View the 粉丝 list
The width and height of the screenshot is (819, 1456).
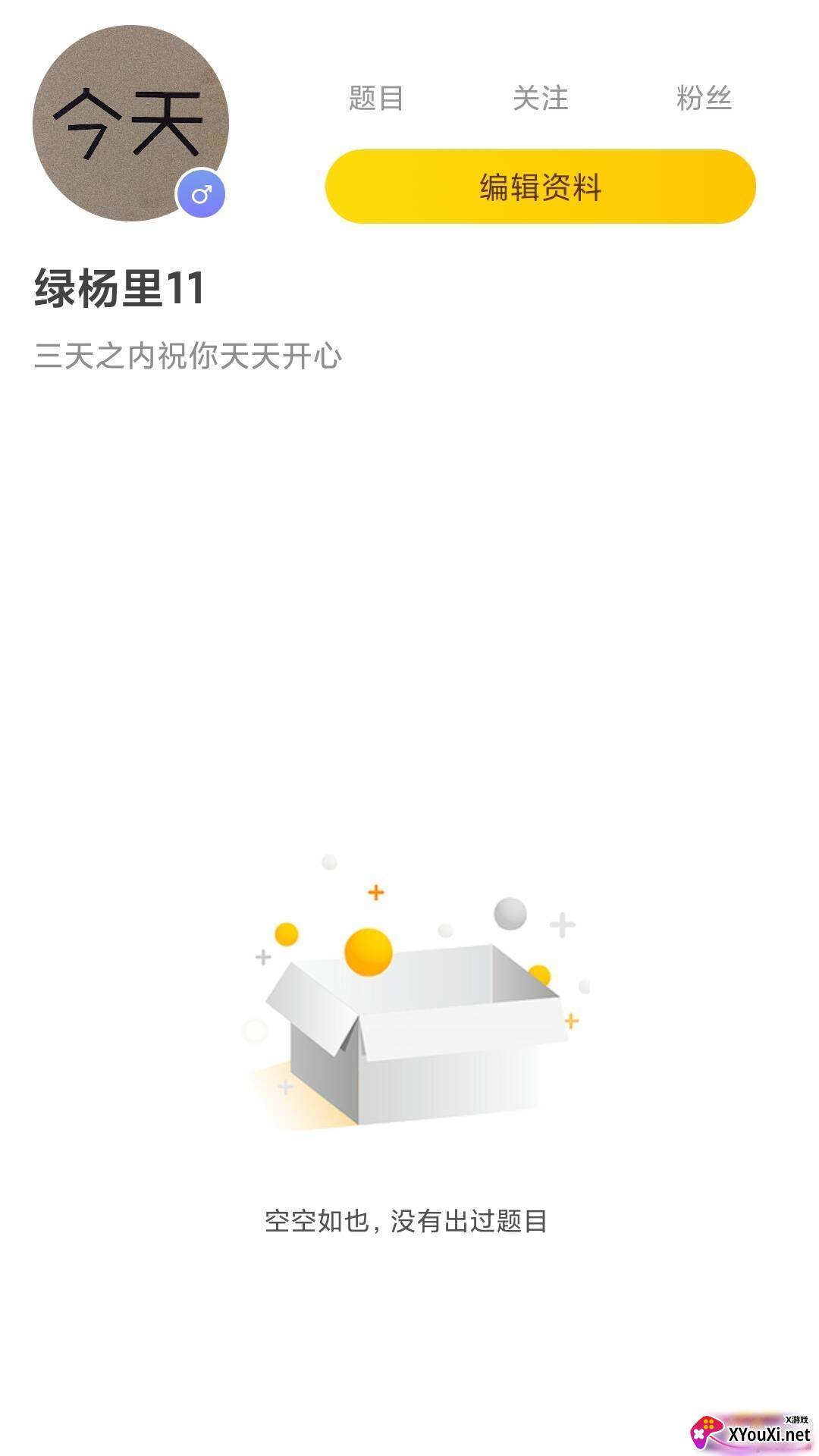point(704,98)
